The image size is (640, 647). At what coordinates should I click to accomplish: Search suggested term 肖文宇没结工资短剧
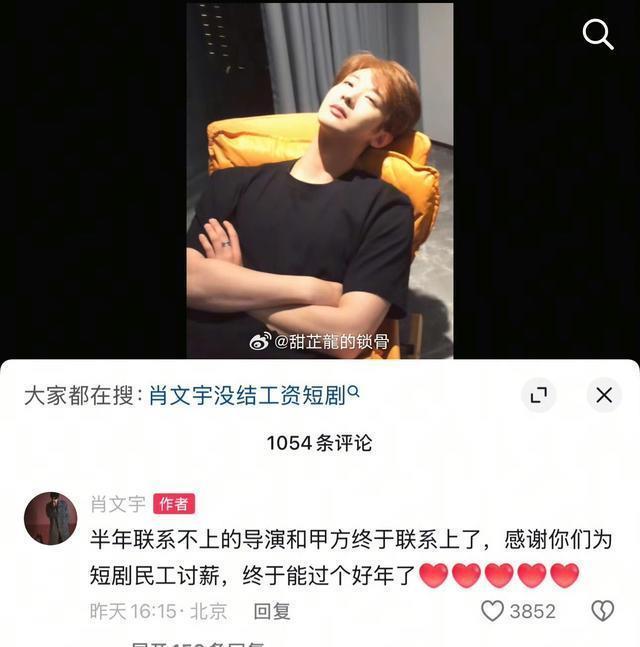253,396
